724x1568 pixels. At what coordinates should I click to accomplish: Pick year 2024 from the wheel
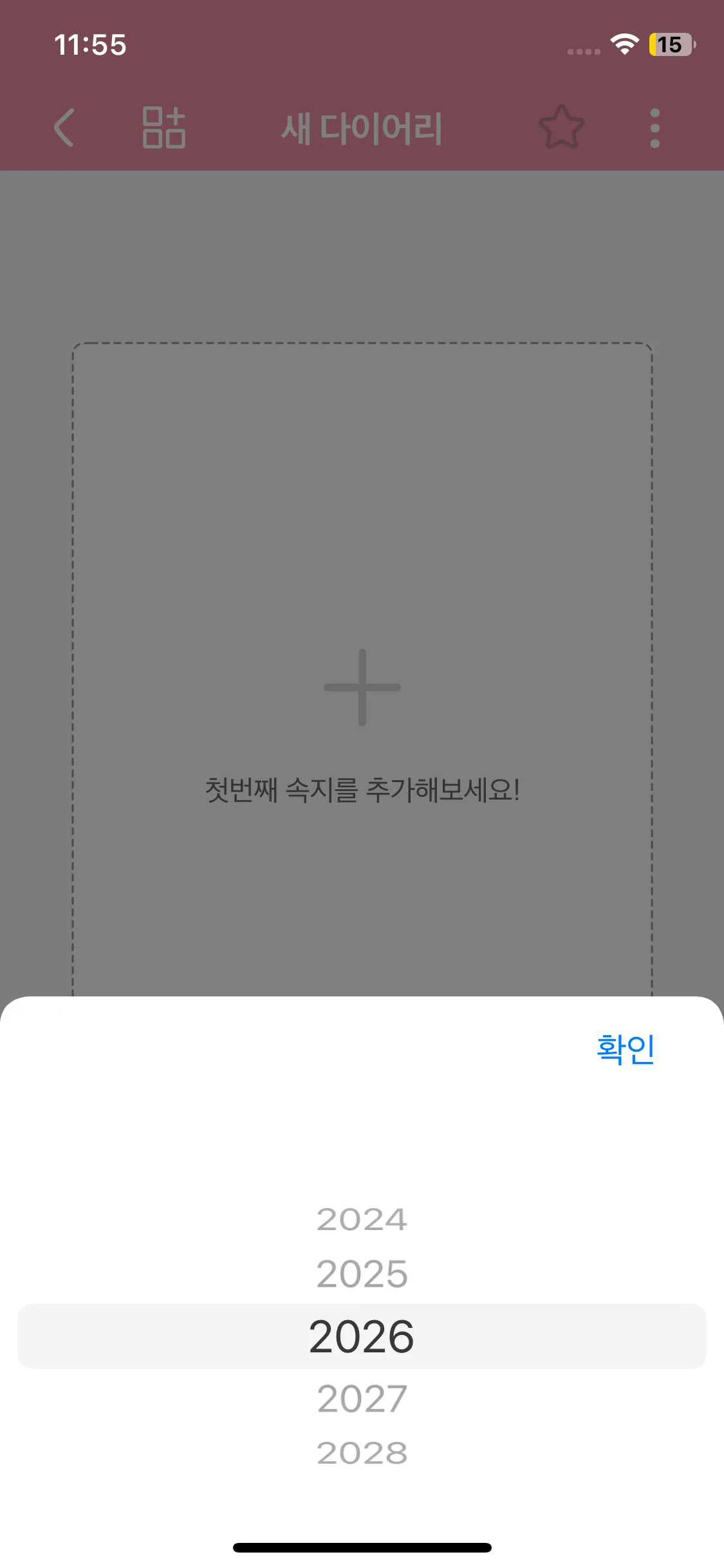click(x=362, y=1220)
